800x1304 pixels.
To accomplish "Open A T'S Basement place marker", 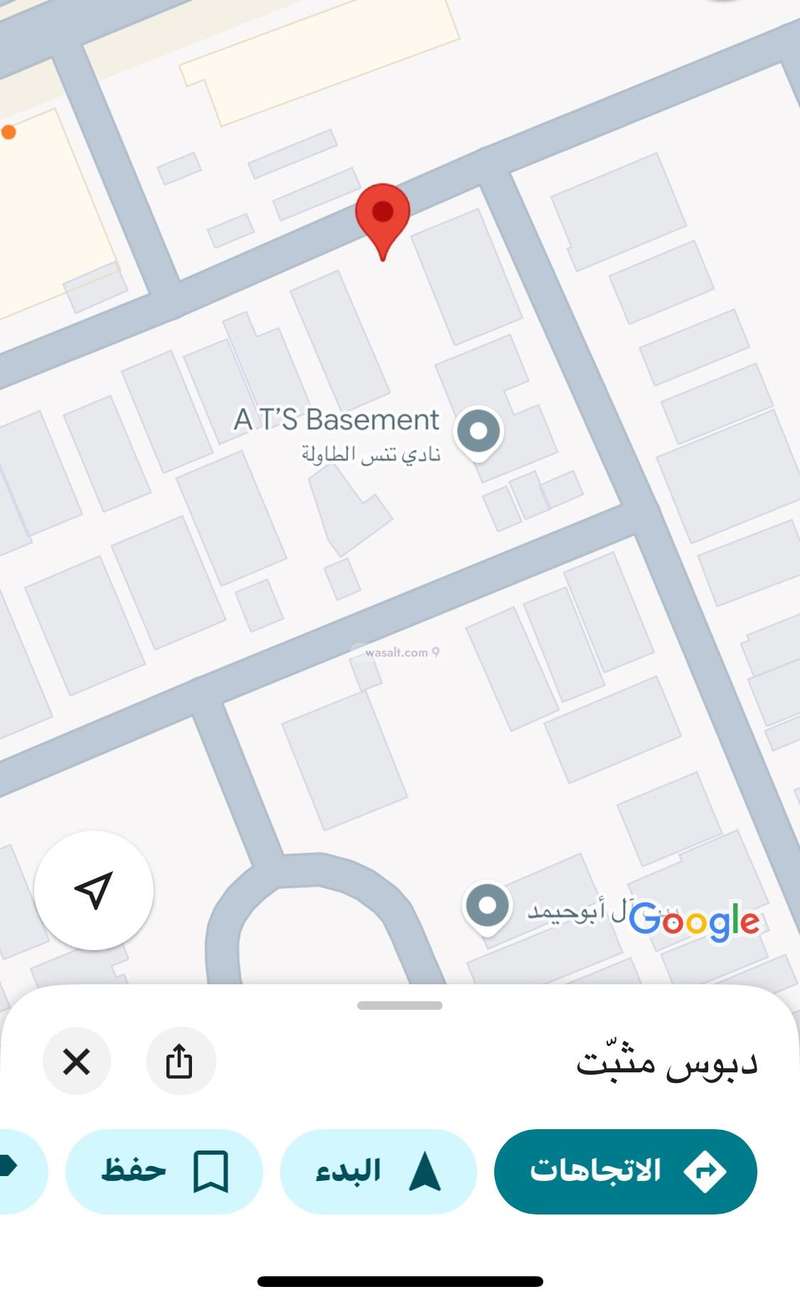I will pos(479,432).
